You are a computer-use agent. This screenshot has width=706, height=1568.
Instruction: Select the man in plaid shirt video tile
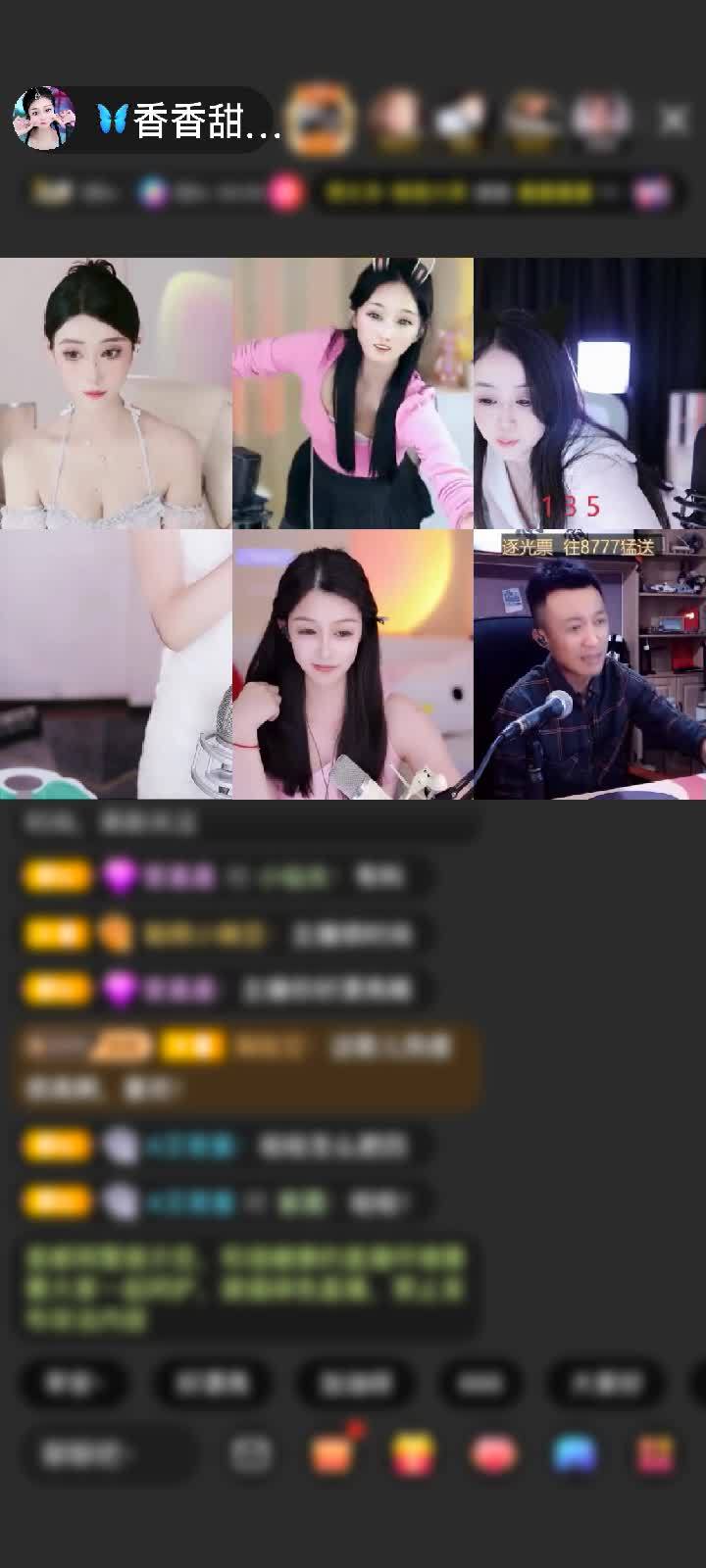(589, 664)
